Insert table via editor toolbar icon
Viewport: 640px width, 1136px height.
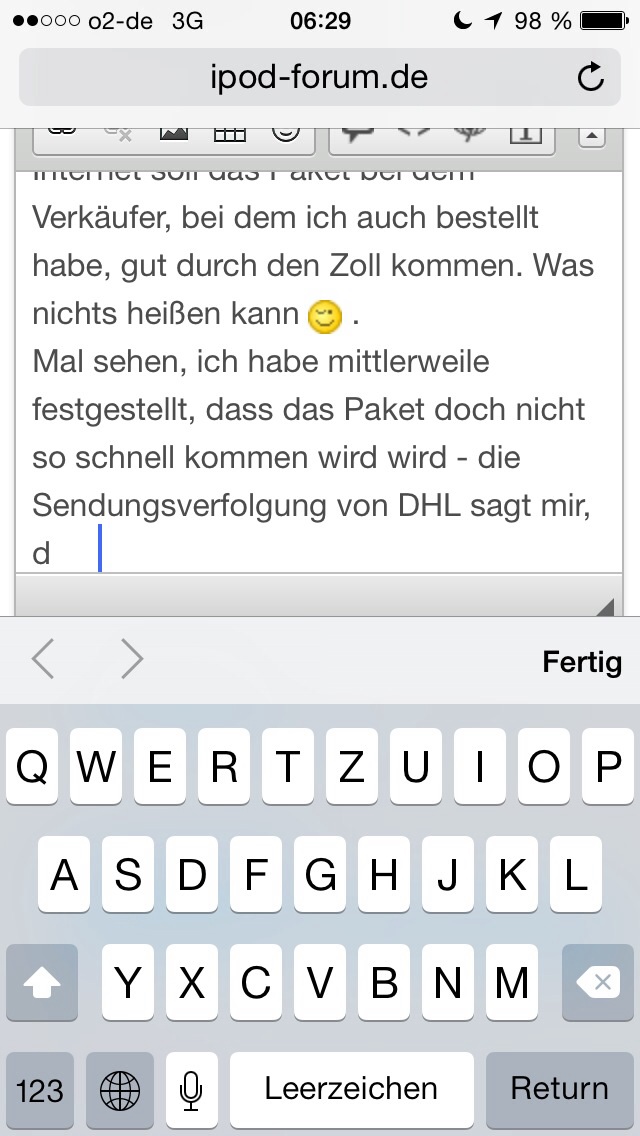click(230, 134)
